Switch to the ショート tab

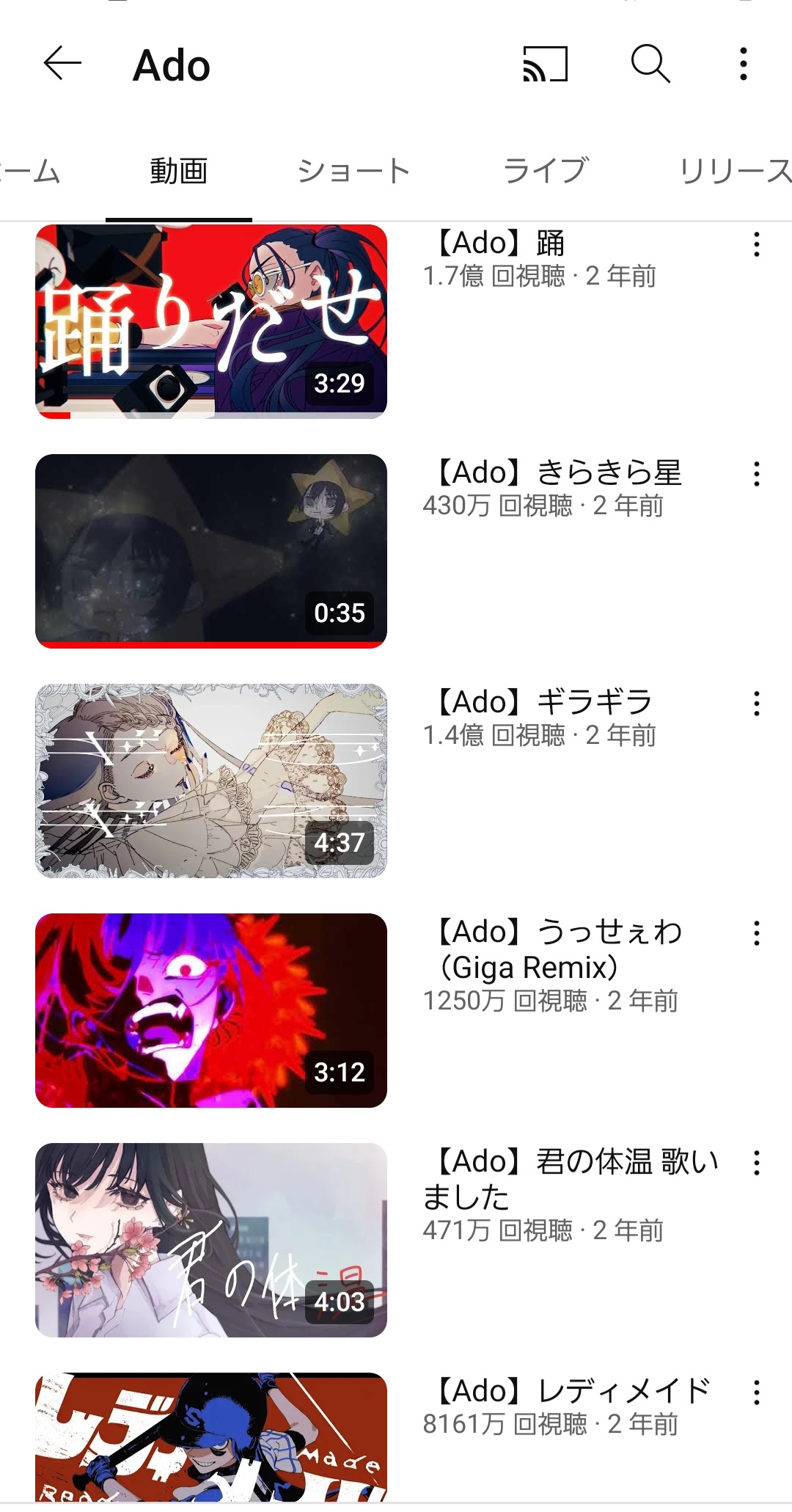353,171
